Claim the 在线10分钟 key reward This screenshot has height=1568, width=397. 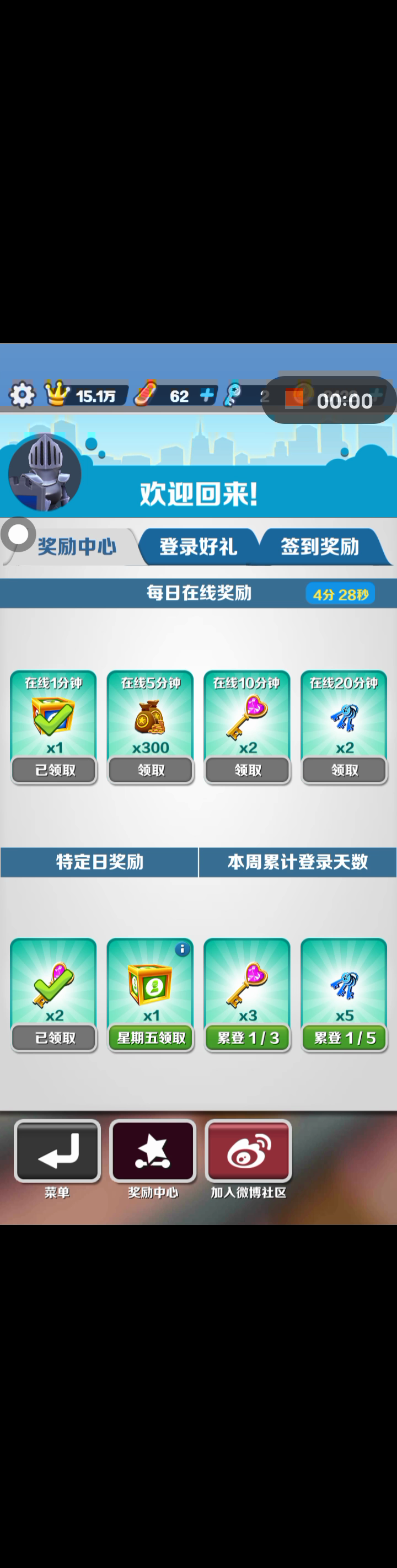[247, 770]
